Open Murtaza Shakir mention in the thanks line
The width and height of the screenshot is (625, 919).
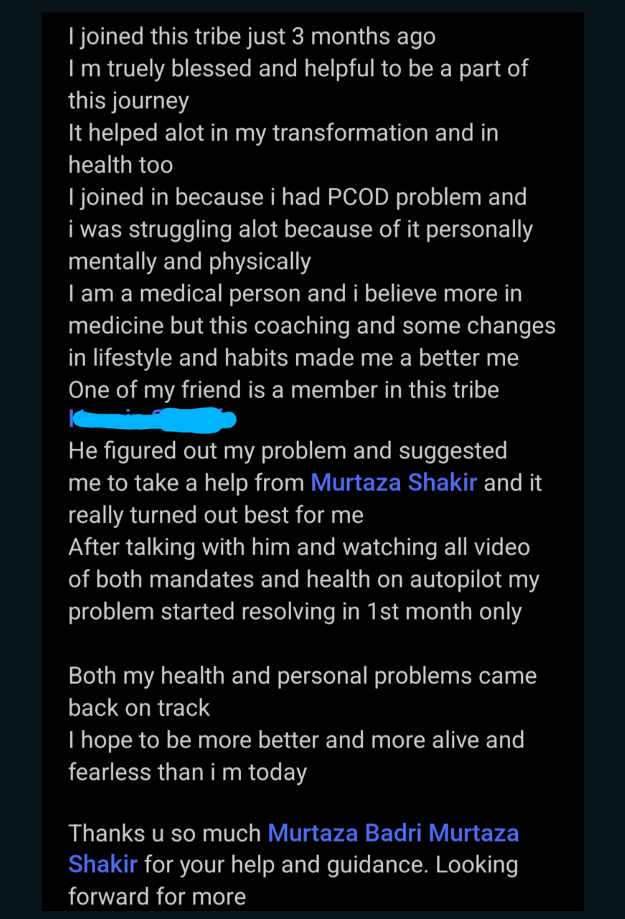click(x=103, y=864)
